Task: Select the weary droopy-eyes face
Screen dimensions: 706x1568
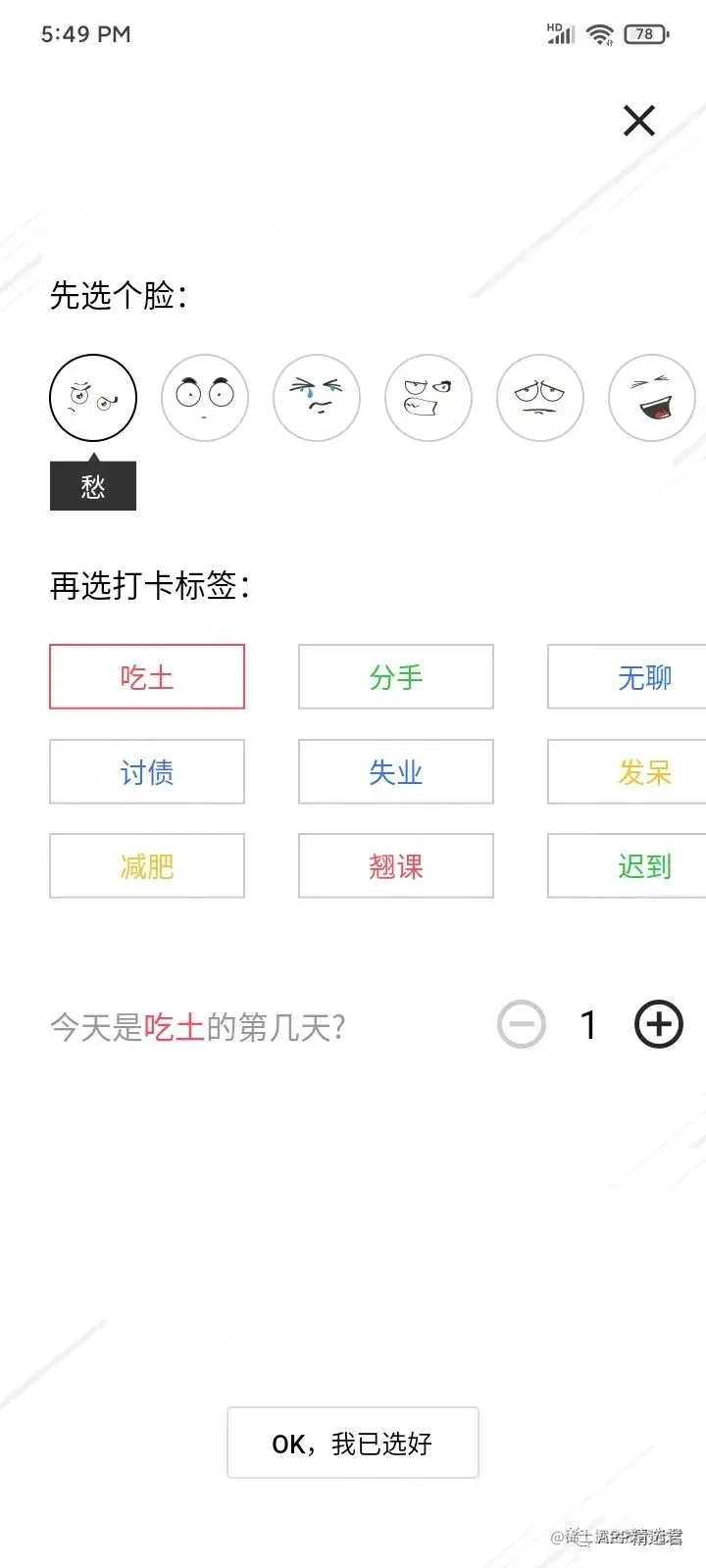Action: point(540,398)
